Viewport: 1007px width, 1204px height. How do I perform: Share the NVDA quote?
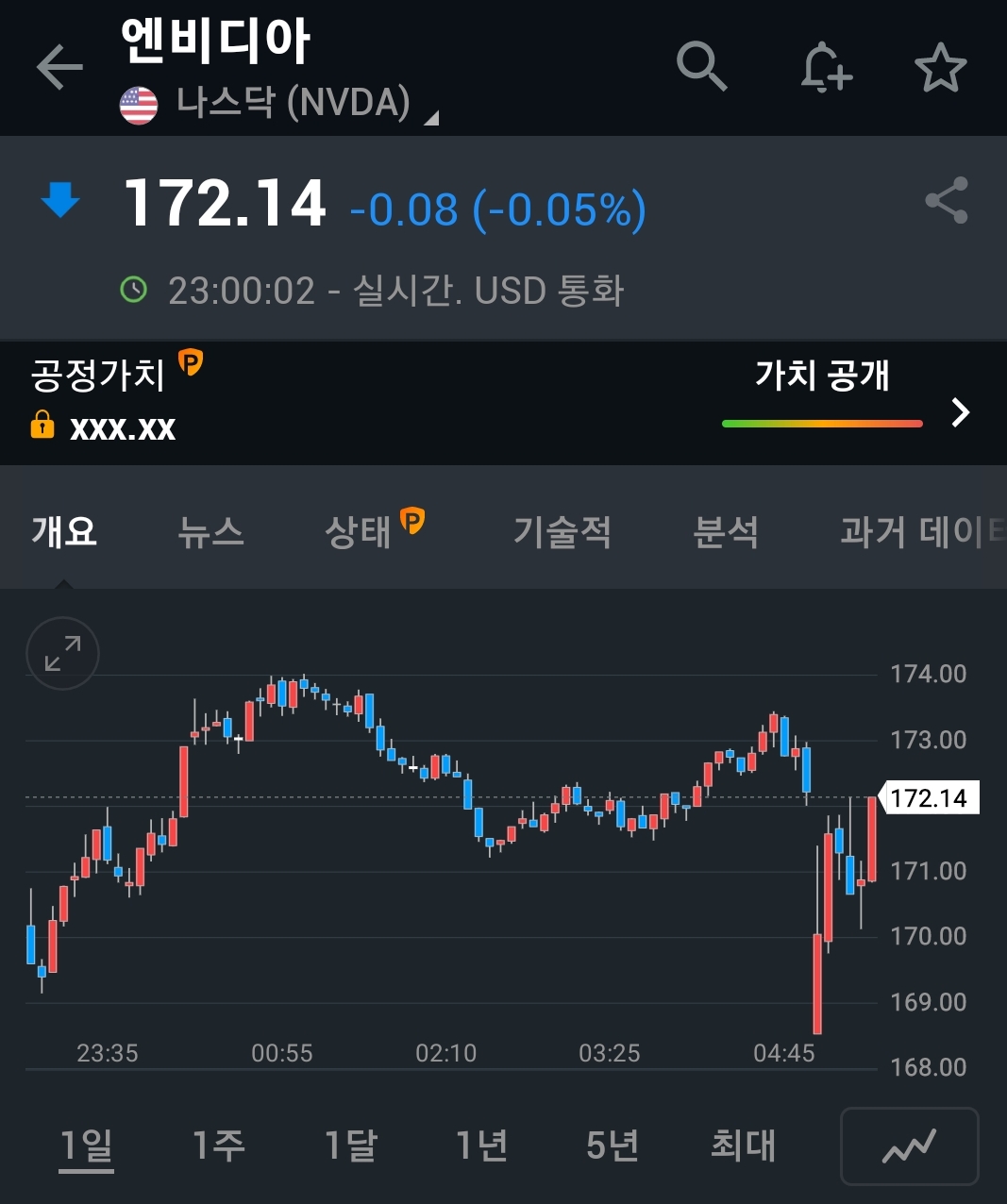(x=946, y=200)
